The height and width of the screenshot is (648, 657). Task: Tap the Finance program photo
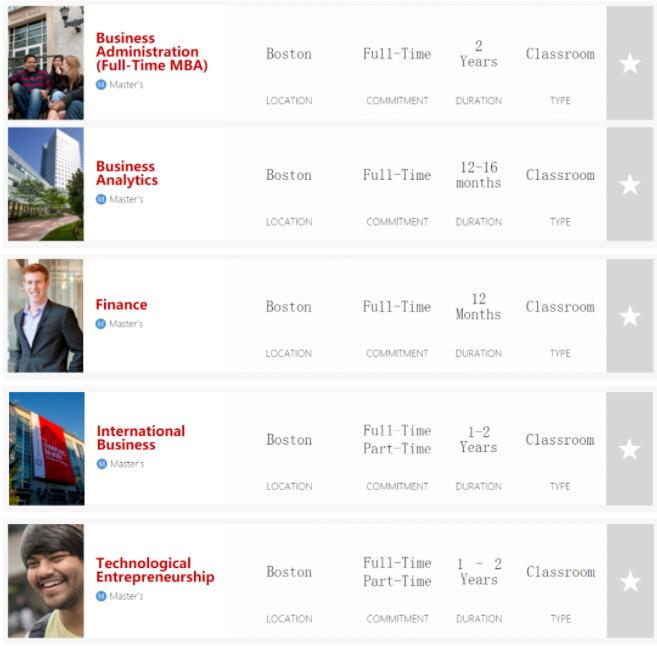46,316
